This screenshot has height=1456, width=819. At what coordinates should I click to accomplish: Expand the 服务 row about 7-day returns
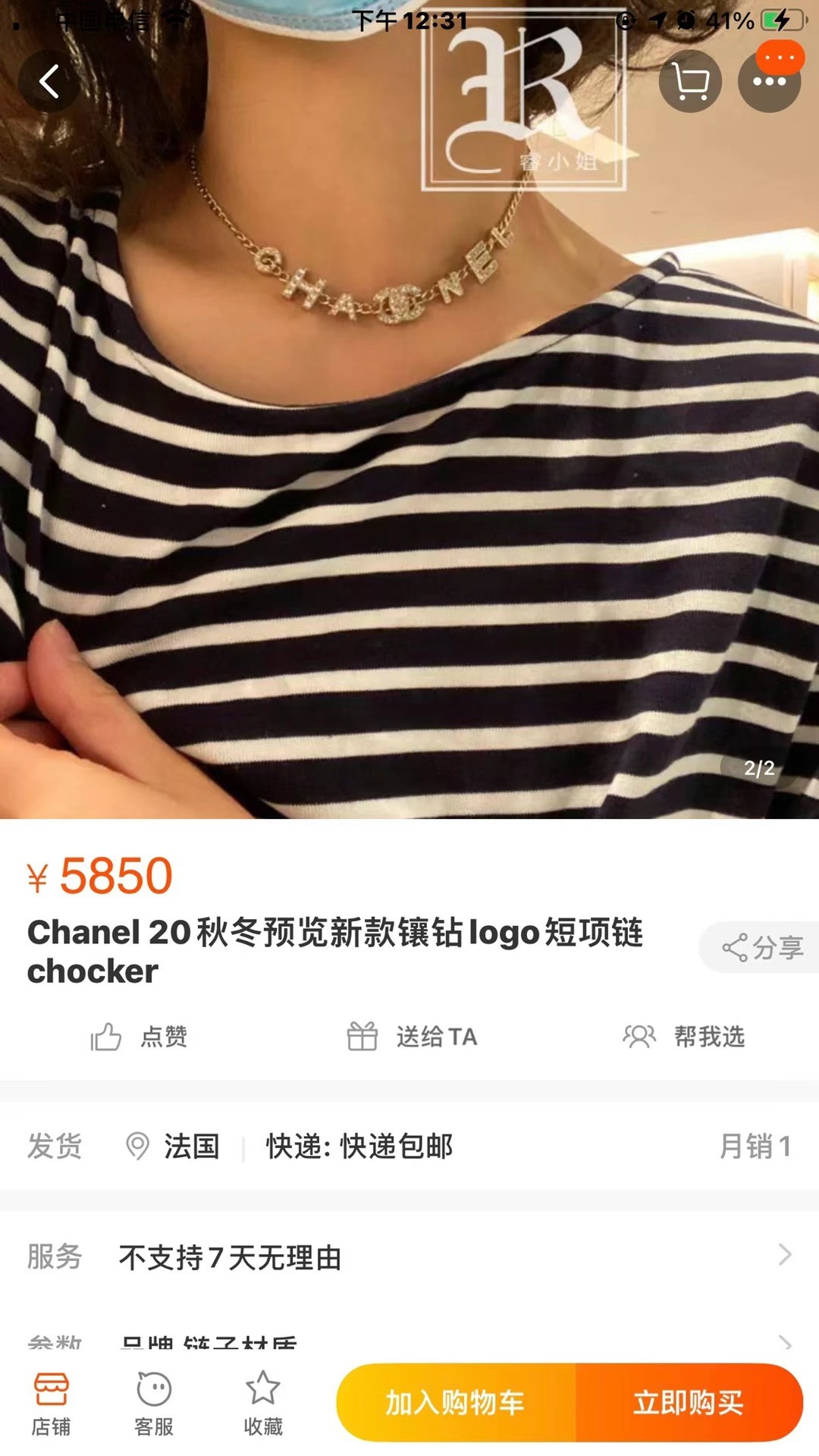click(409, 1257)
